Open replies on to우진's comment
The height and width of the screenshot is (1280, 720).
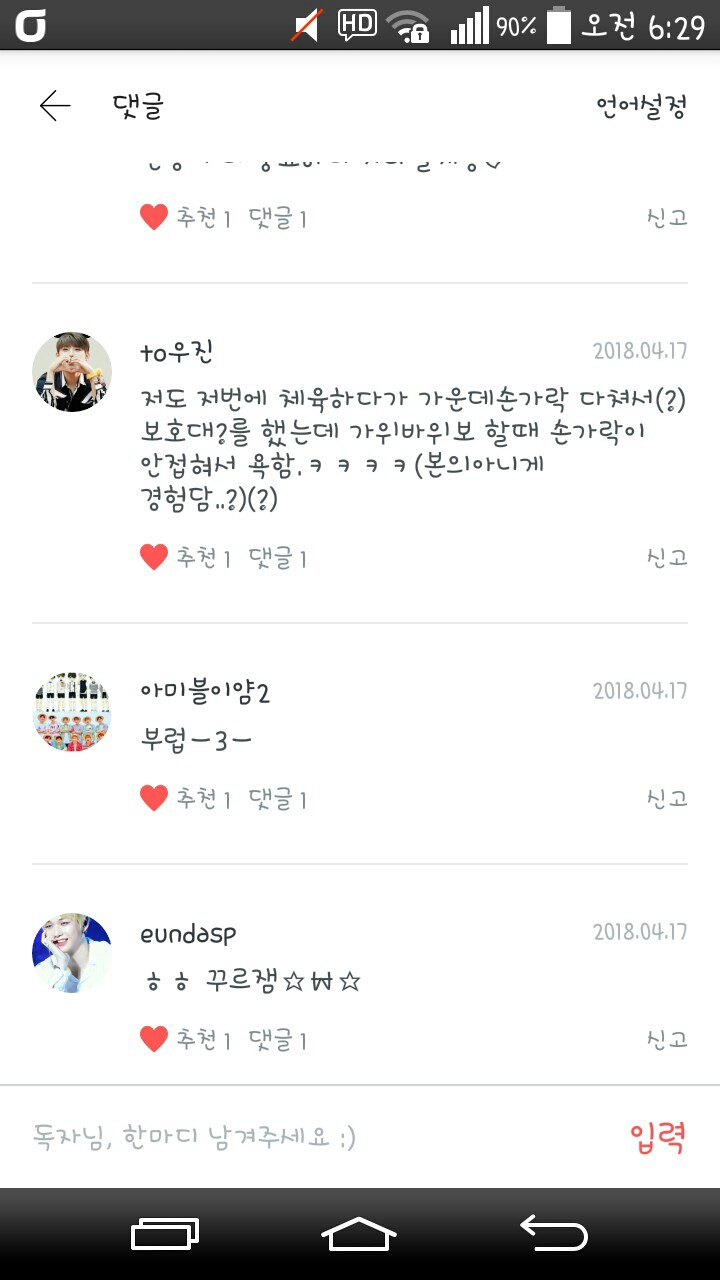point(278,558)
